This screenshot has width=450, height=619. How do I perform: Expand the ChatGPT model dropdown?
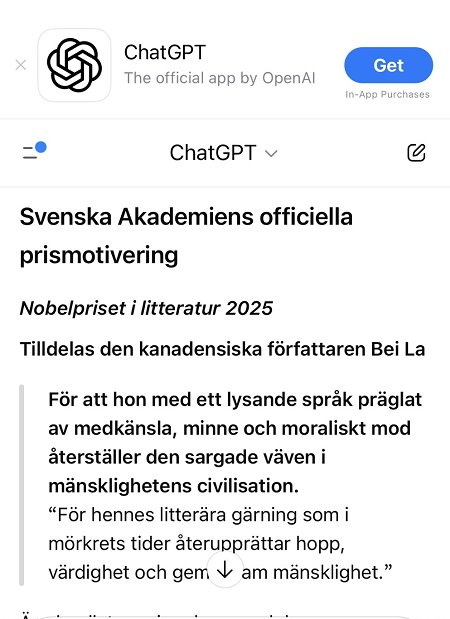click(x=223, y=153)
